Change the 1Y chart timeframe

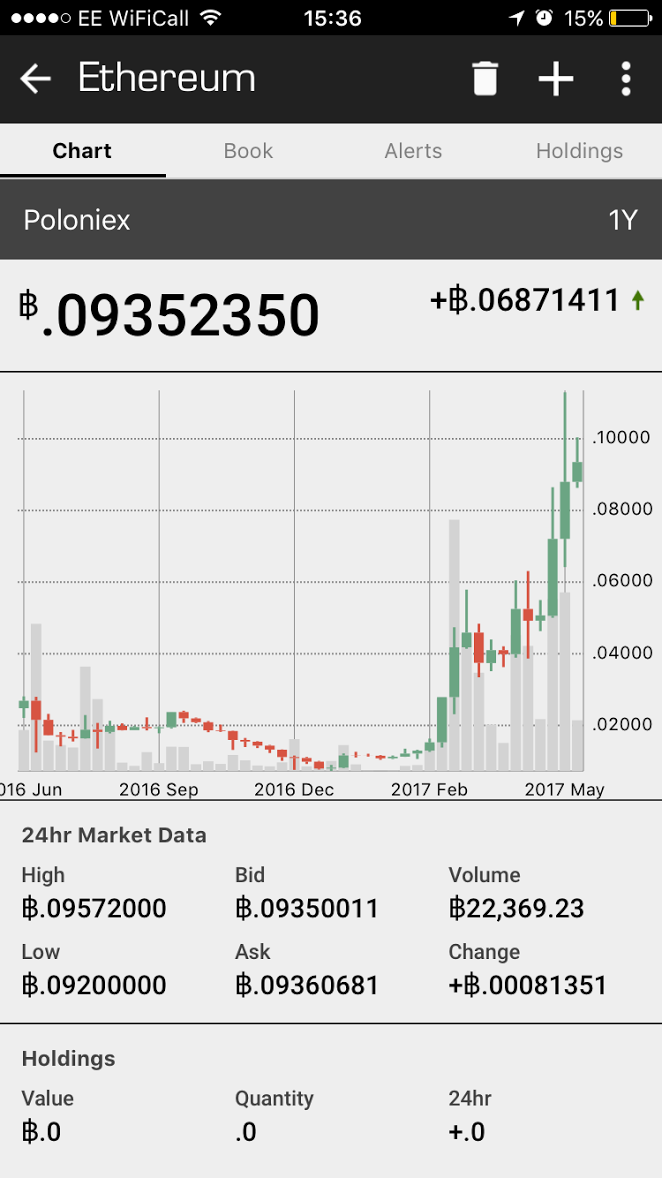click(622, 220)
